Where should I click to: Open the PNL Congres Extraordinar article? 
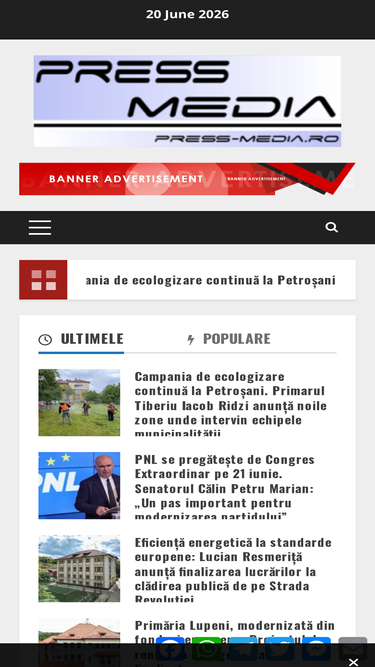[224, 485]
